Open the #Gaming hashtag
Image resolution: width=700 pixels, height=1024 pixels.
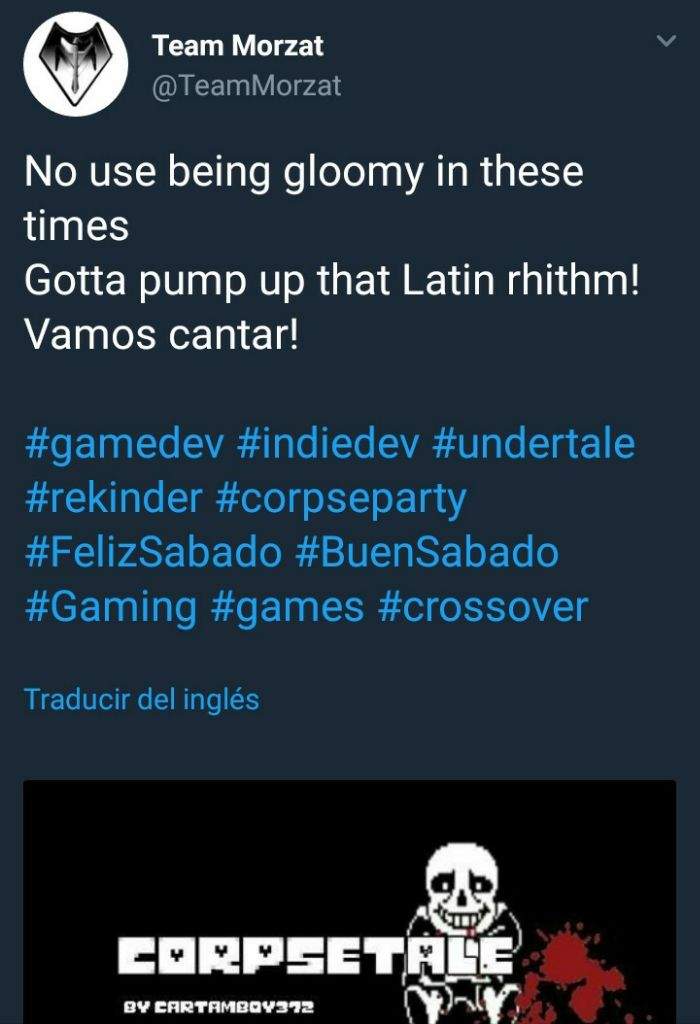(110, 606)
